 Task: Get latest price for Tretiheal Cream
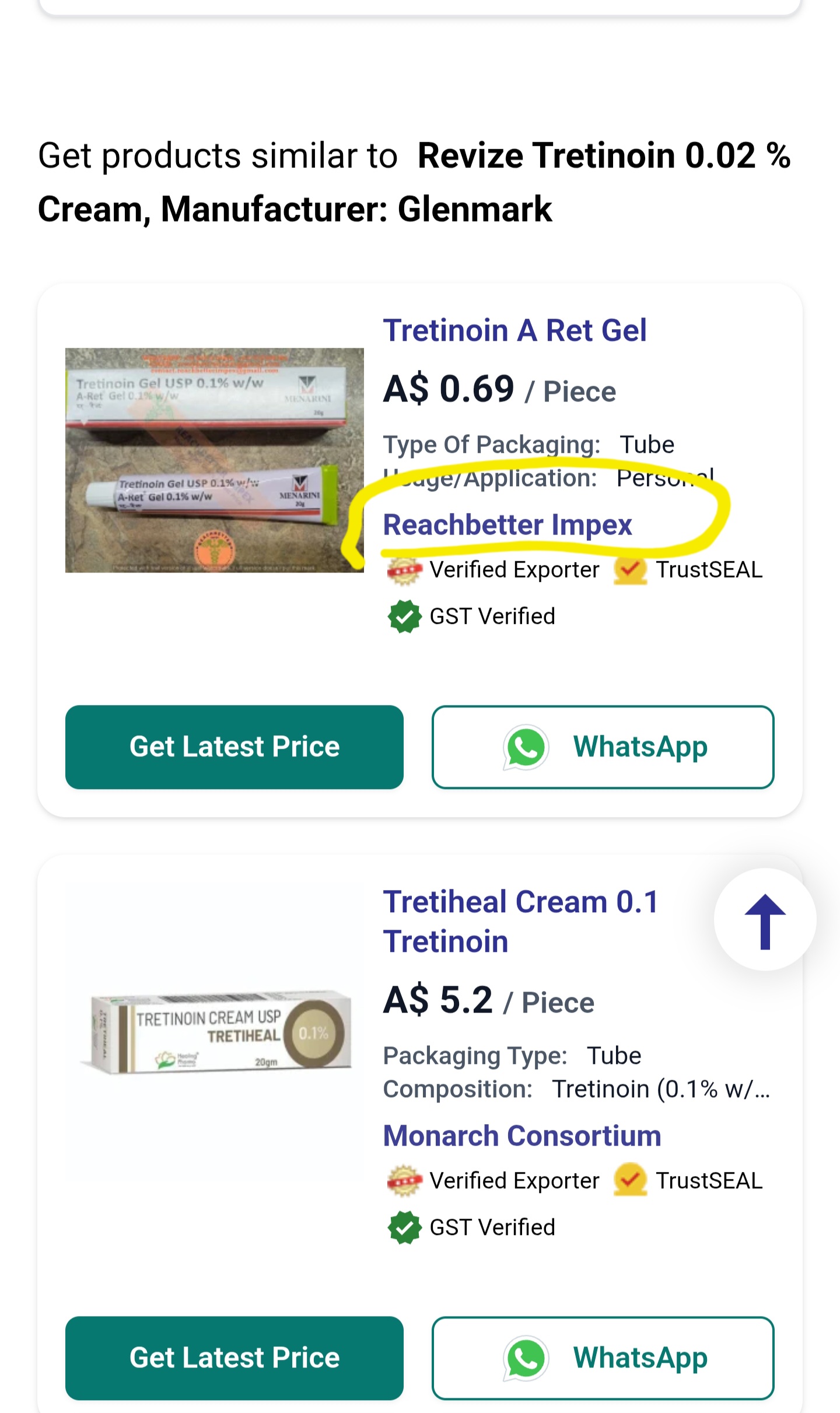click(x=234, y=1358)
